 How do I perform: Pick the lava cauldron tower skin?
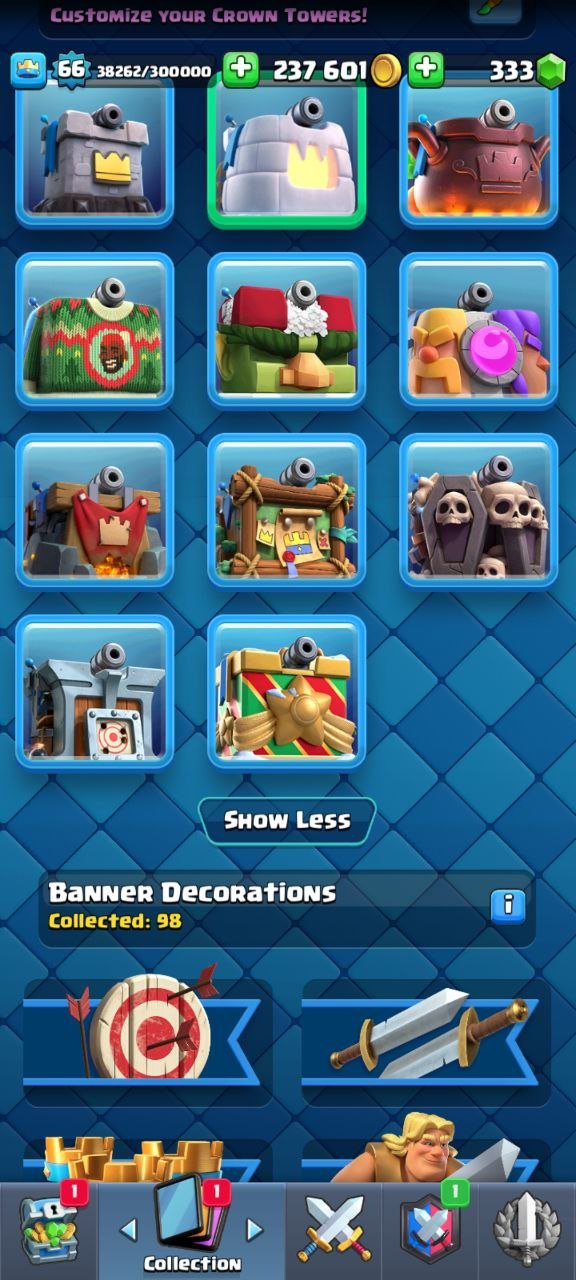tap(479, 150)
